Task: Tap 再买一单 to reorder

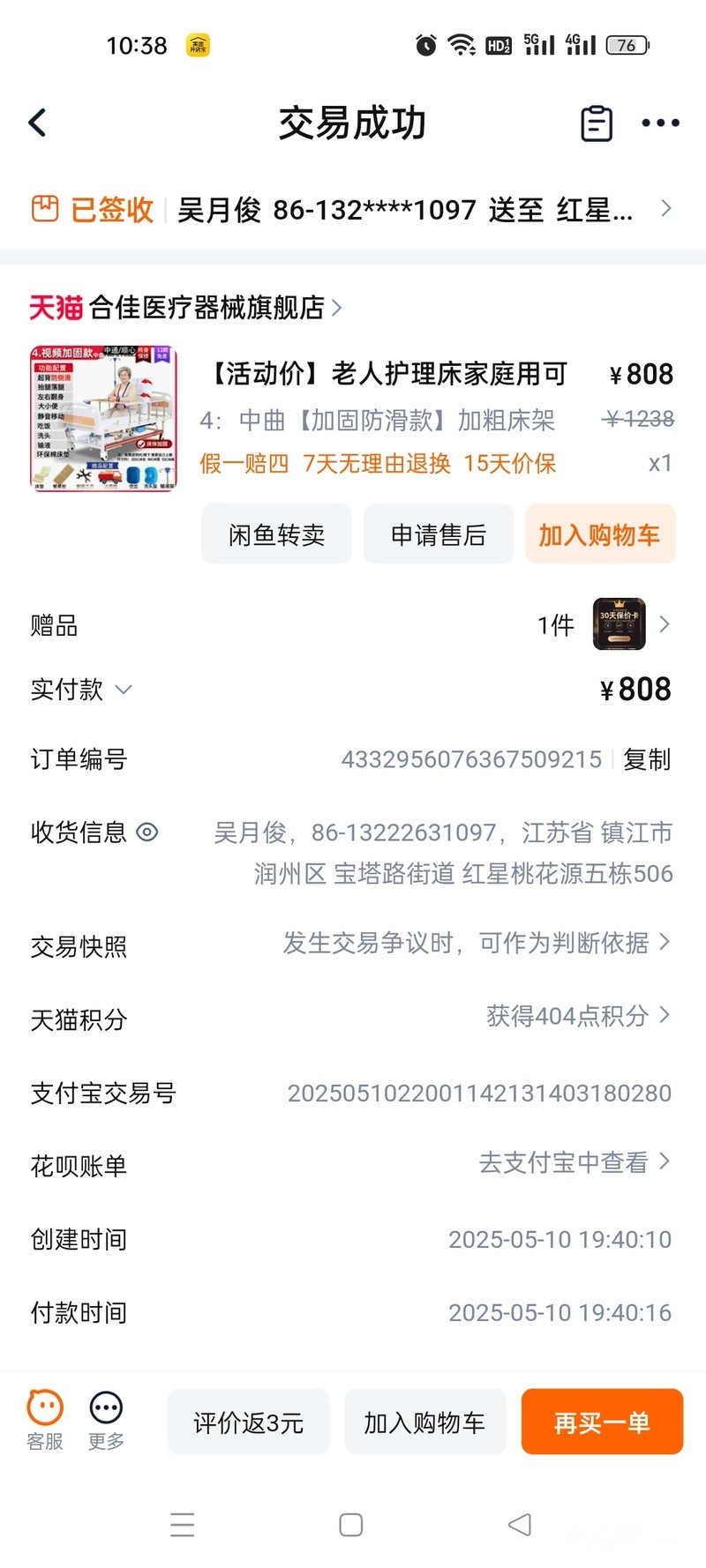Action: pos(602,1422)
